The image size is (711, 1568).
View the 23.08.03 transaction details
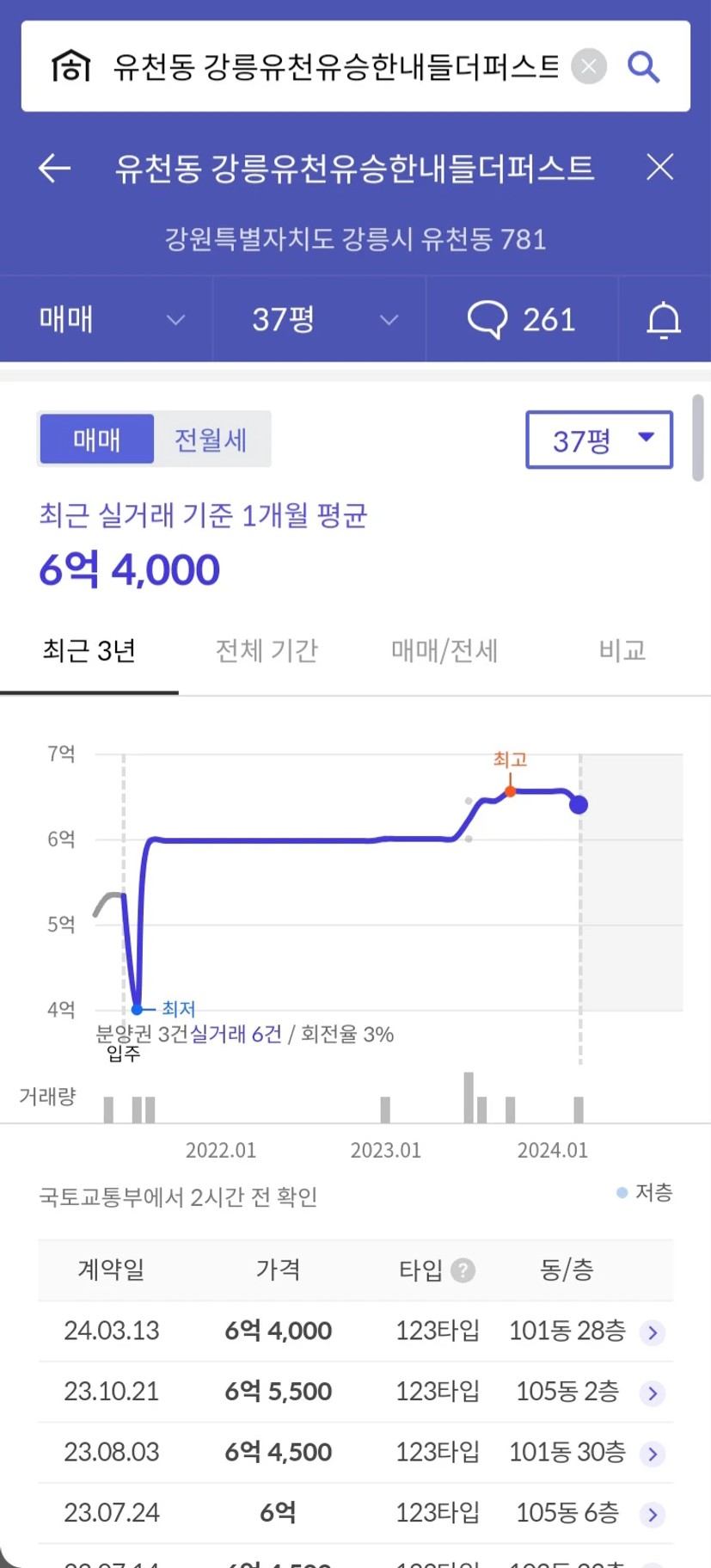pos(355,1452)
